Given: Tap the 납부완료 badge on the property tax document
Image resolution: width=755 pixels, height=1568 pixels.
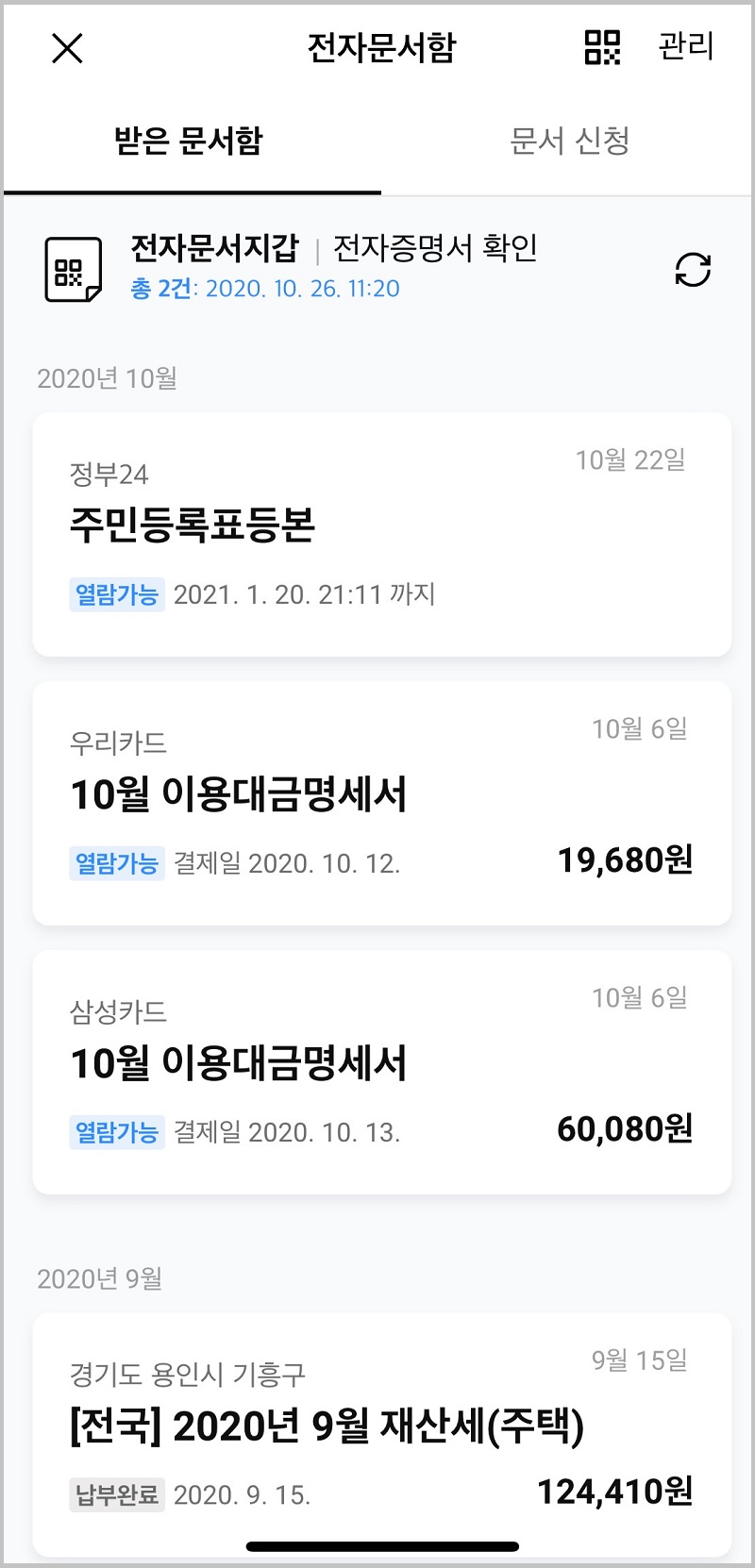Looking at the screenshot, I should (117, 1494).
